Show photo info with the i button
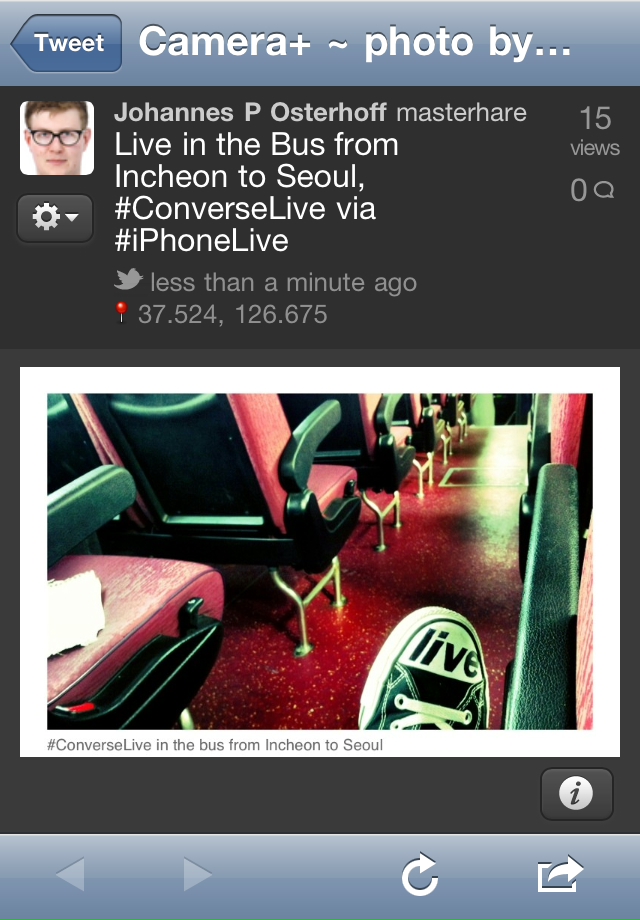 (x=576, y=794)
